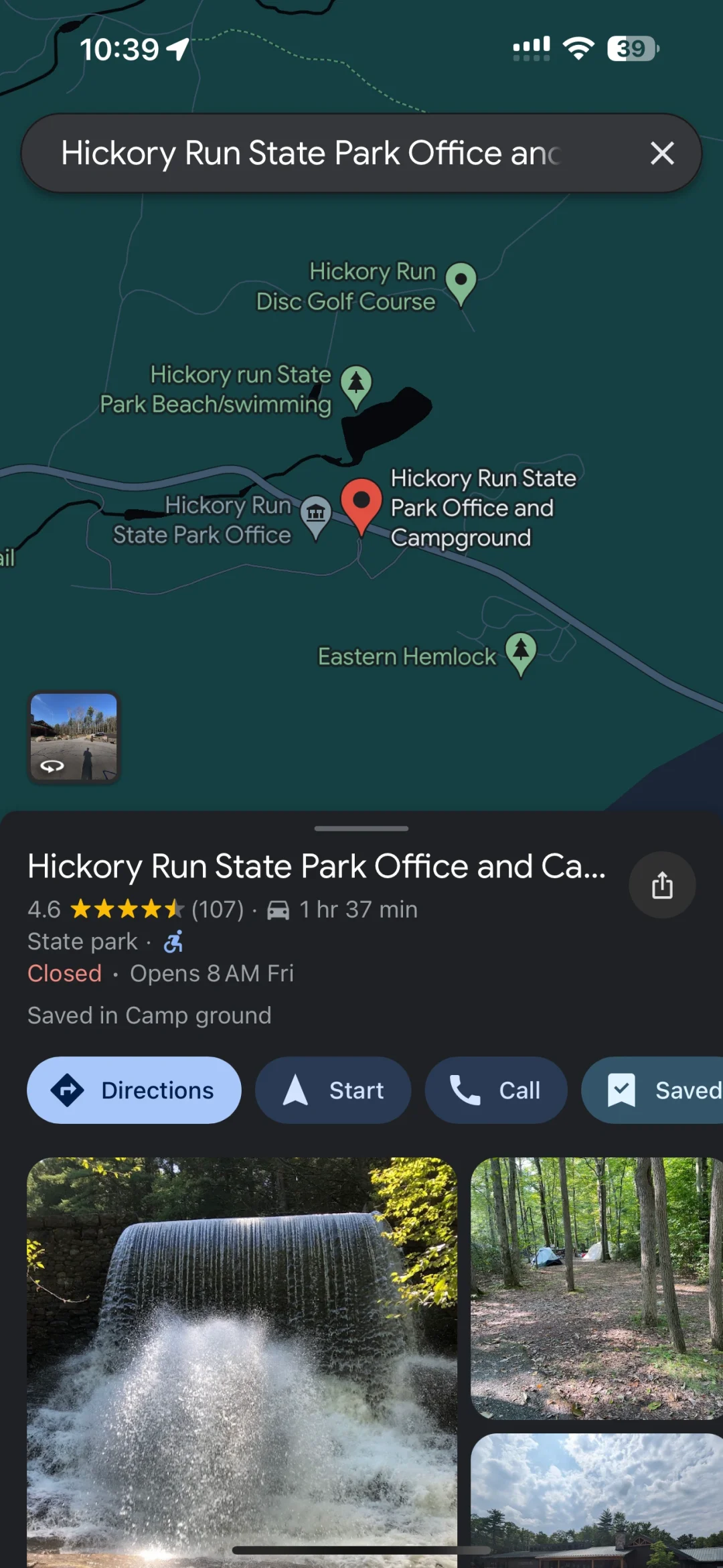Share this place
This screenshot has height=1568, width=723.
(661, 885)
